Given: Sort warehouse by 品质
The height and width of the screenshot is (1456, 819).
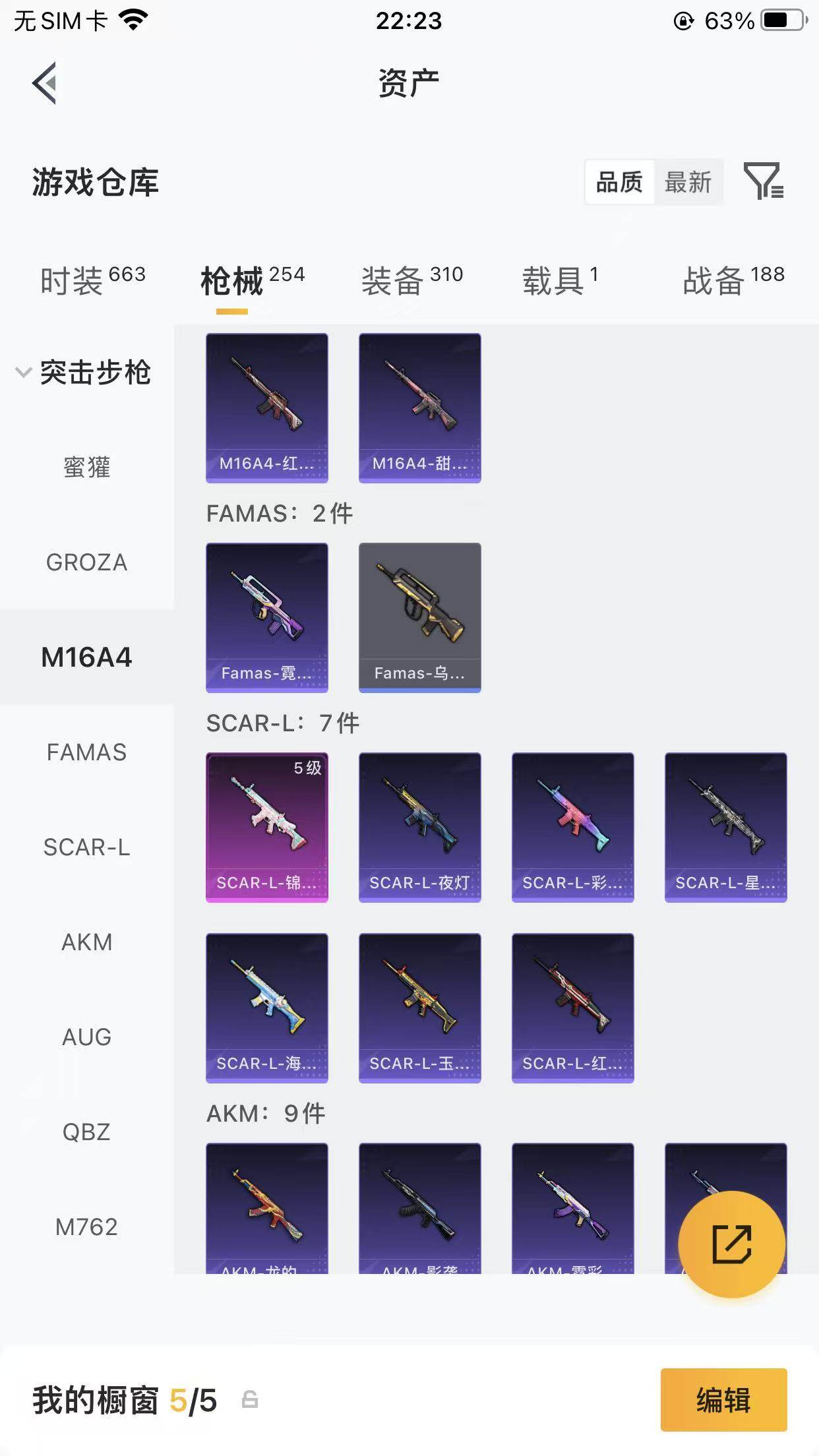Looking at the screenshot, I should pos(619,182).
